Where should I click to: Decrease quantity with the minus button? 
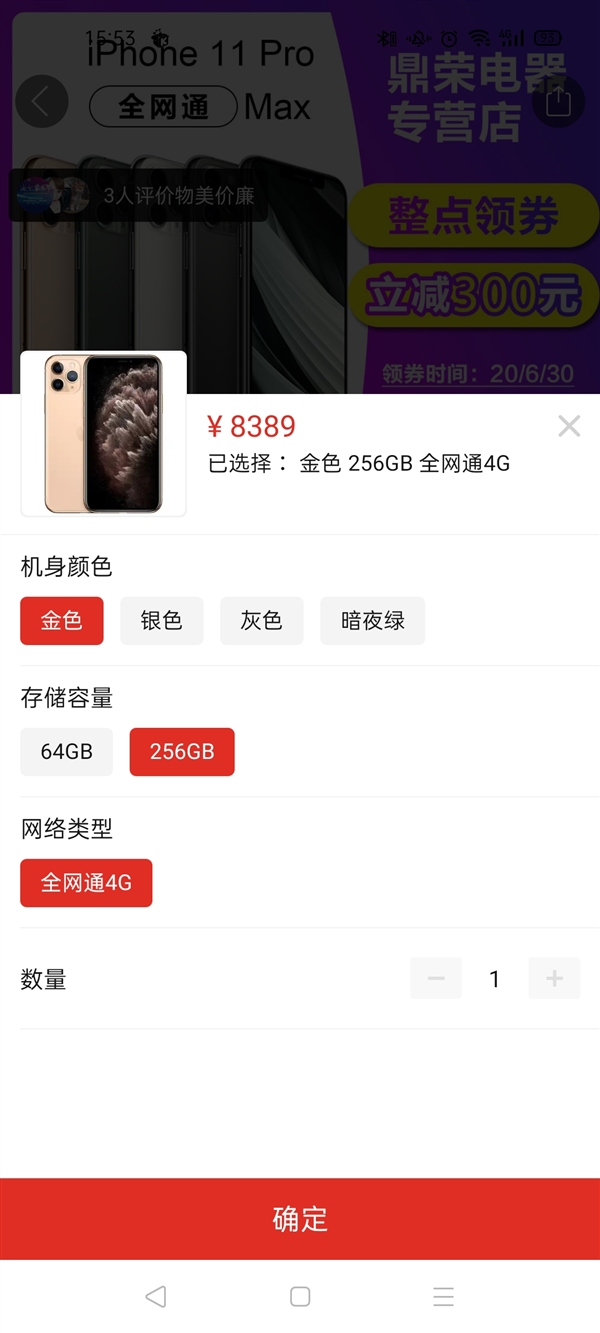(436, 979)
